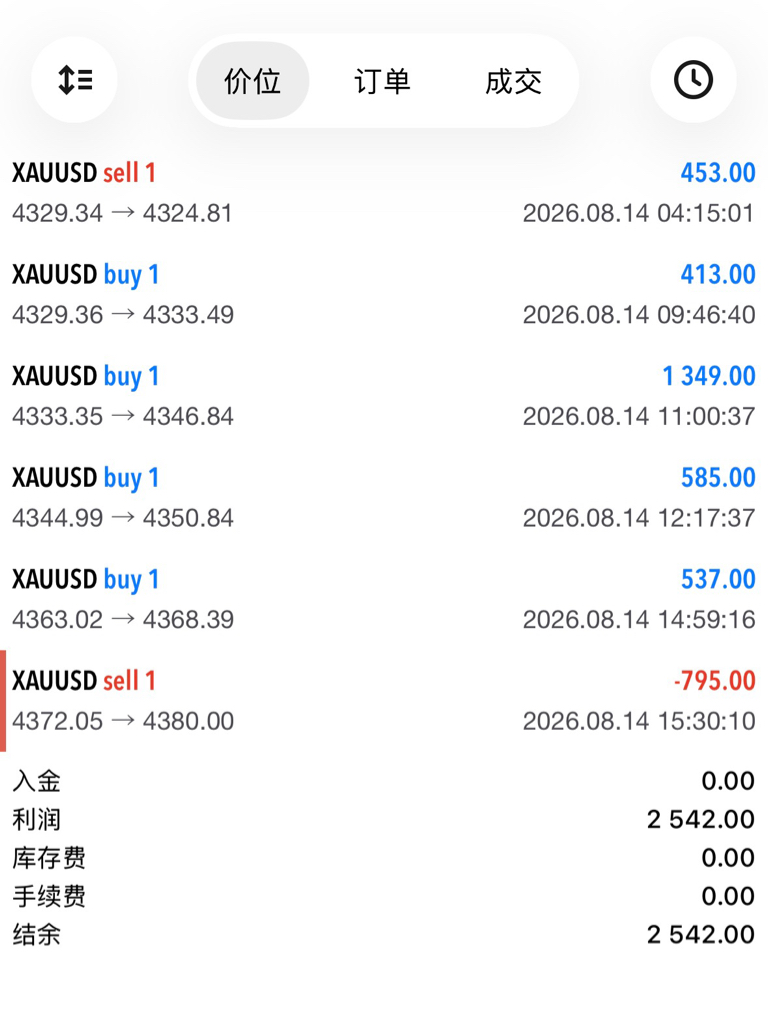Expand the losing XAUUSD sell trade of -795.00
The height and width of the screenshot is (1031, 769).
click(x=384, y=701)
